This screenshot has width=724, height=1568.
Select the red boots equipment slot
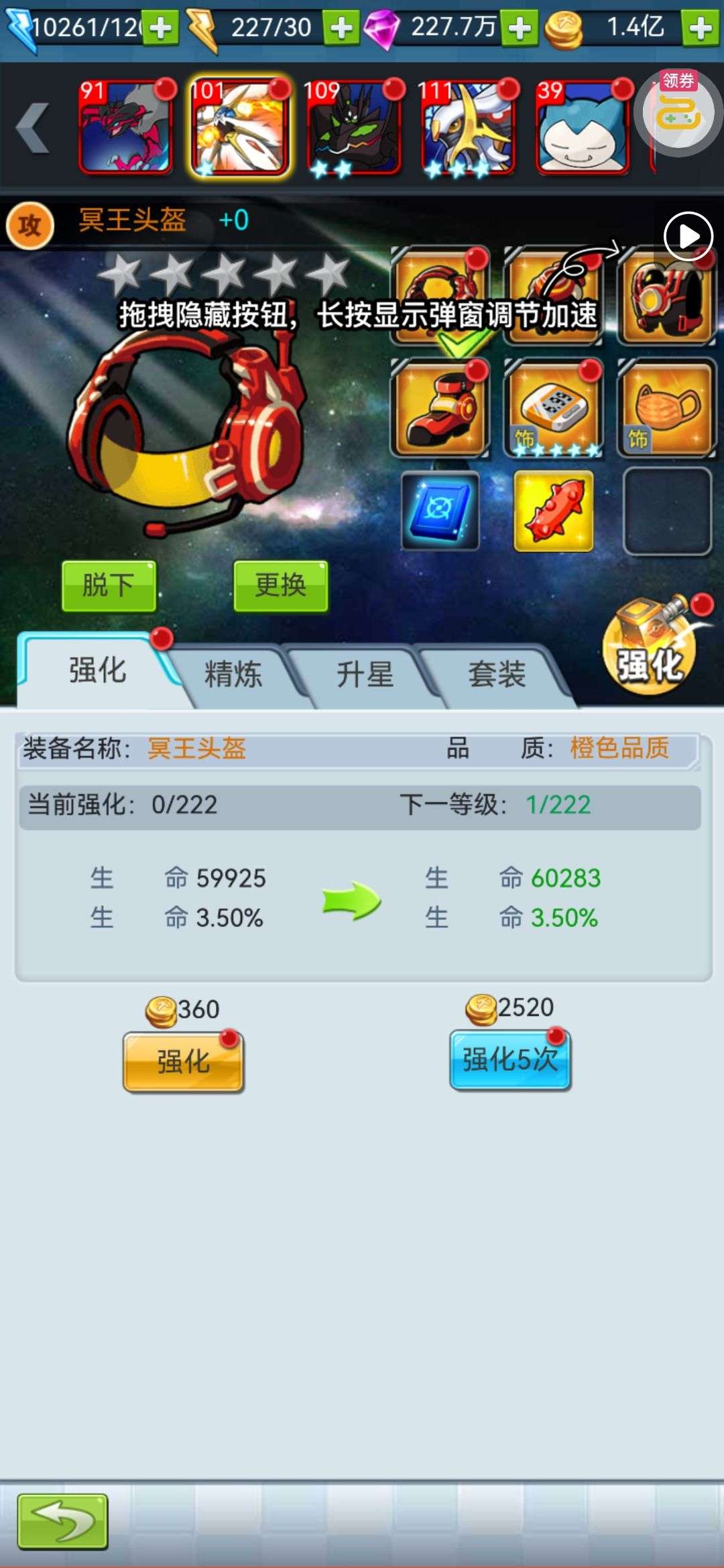[x=440, y=408]
